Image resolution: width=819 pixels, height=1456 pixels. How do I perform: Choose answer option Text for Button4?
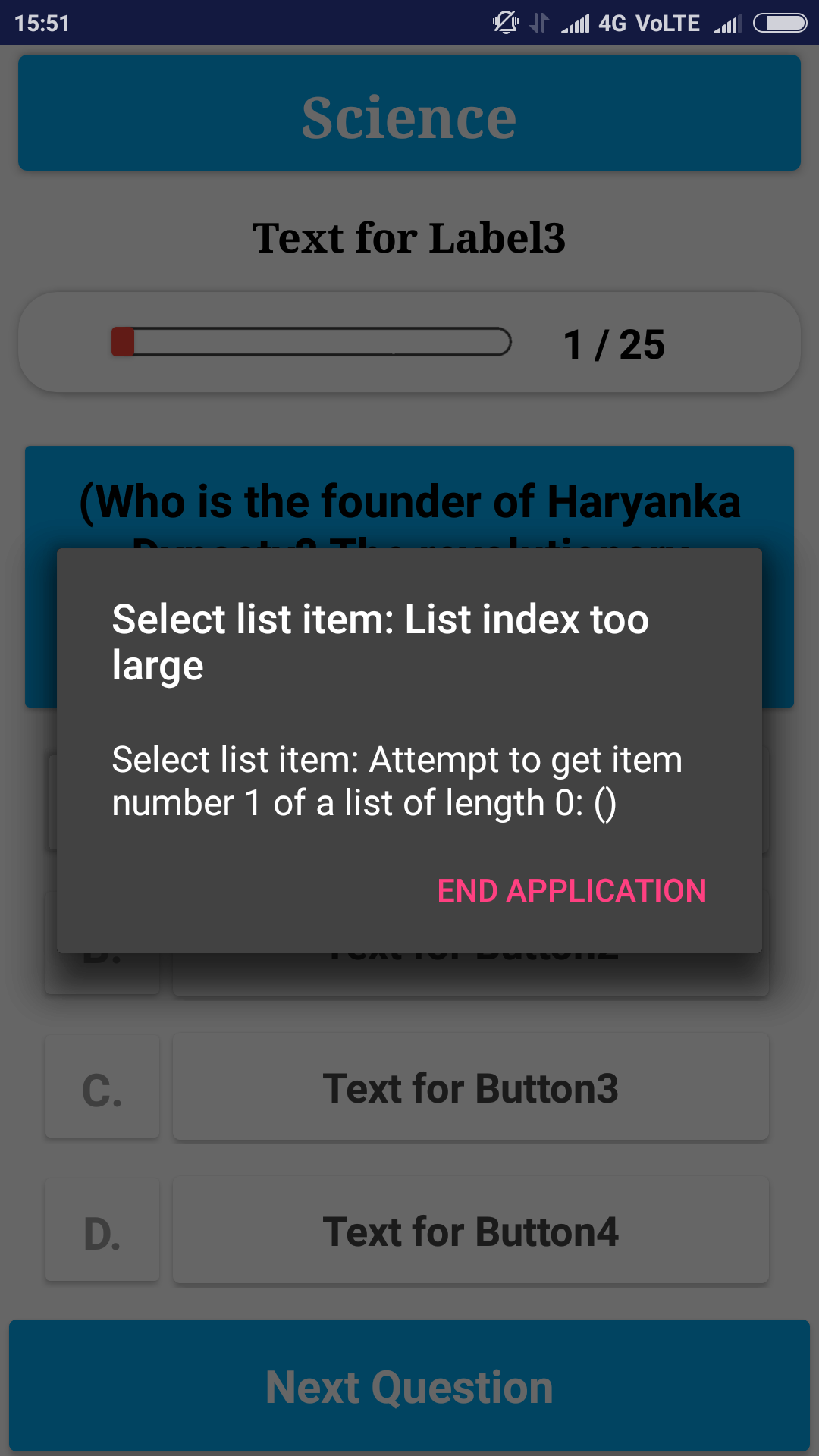point(470,1231)
